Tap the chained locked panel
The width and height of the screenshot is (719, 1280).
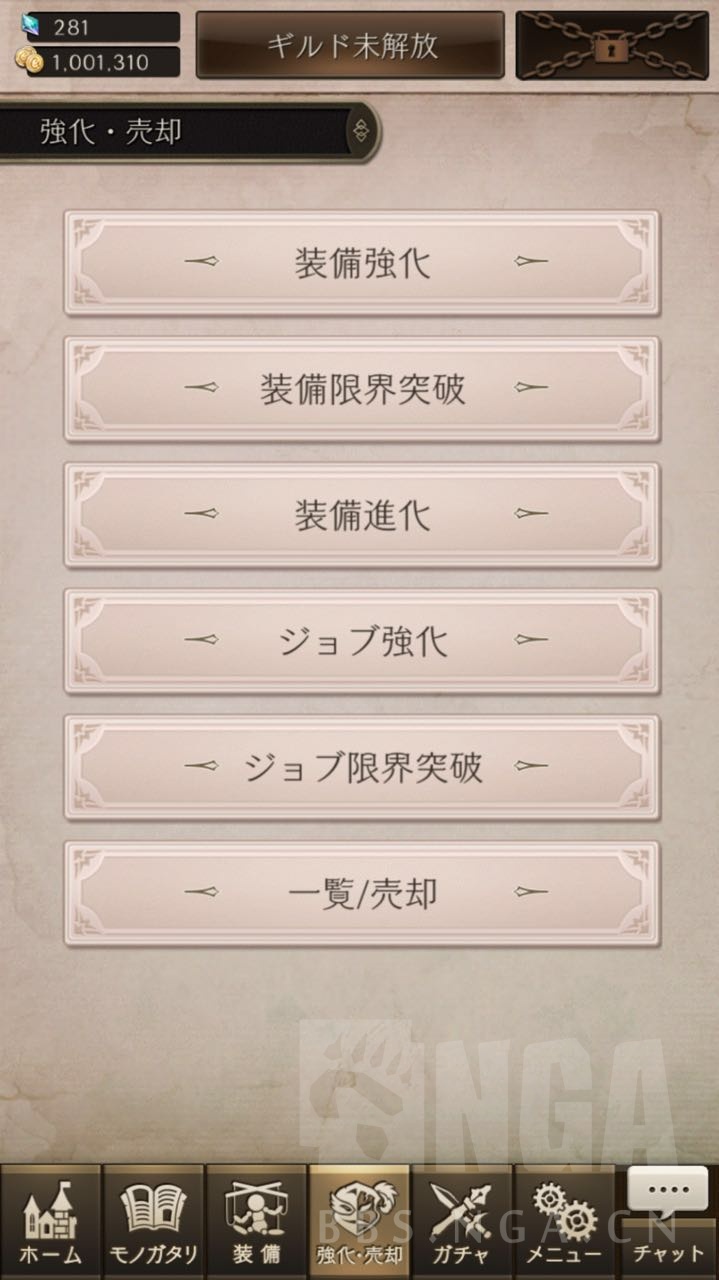coord(612,45)
